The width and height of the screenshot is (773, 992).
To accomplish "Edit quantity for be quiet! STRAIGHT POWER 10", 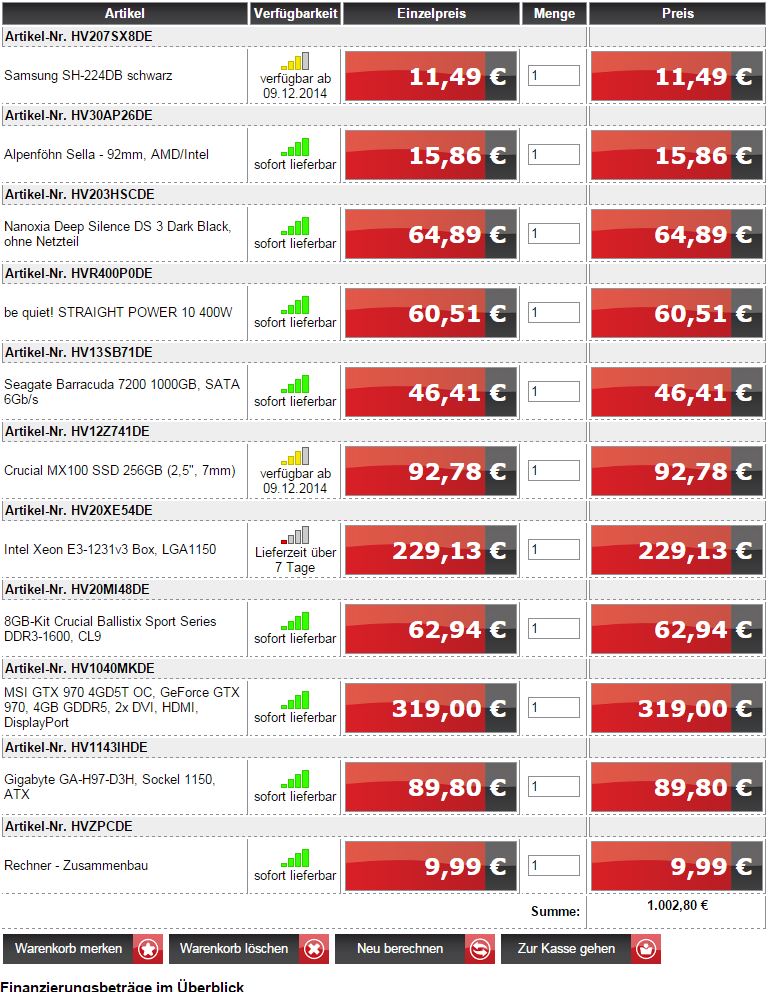I will click(x=553, y=313).
